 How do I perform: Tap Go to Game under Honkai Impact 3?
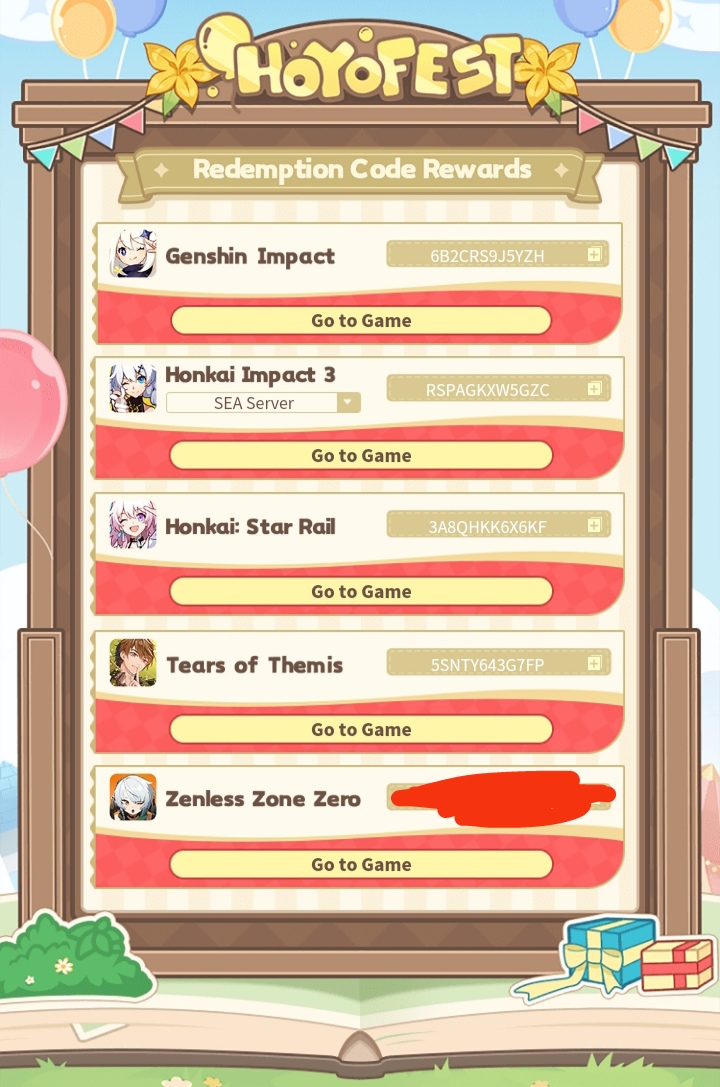click(361, 456)
